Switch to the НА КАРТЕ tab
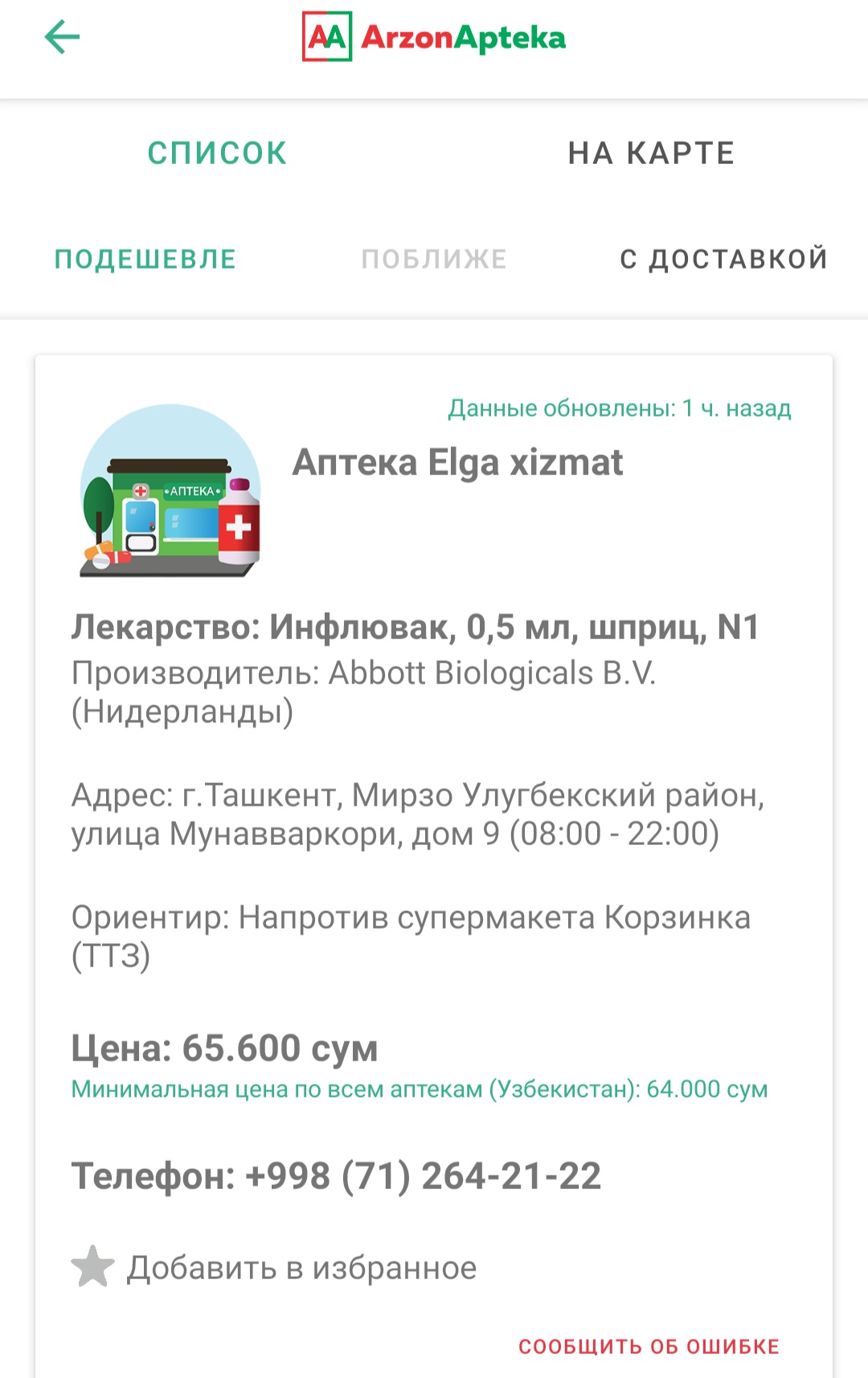The height and width of the screenshot is (1378, 868). click(651, 153)
